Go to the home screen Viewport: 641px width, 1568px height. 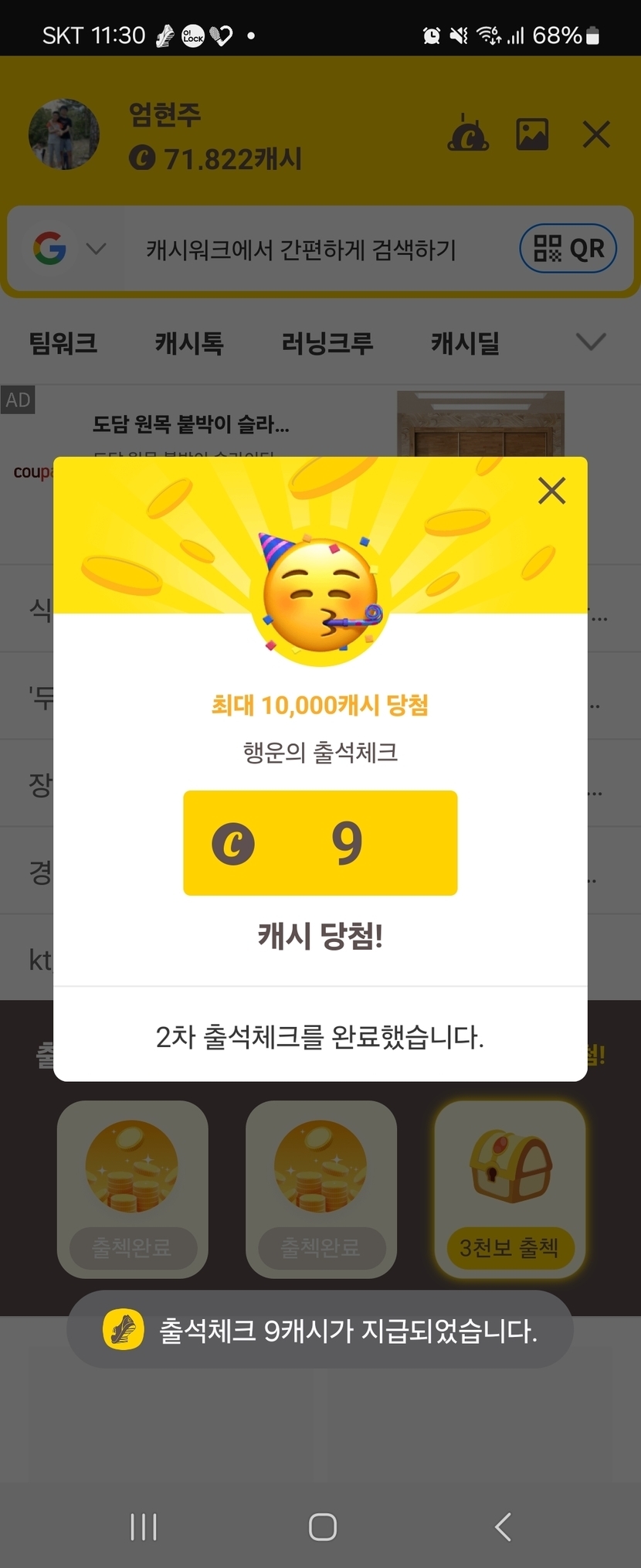click(322, 1527)
